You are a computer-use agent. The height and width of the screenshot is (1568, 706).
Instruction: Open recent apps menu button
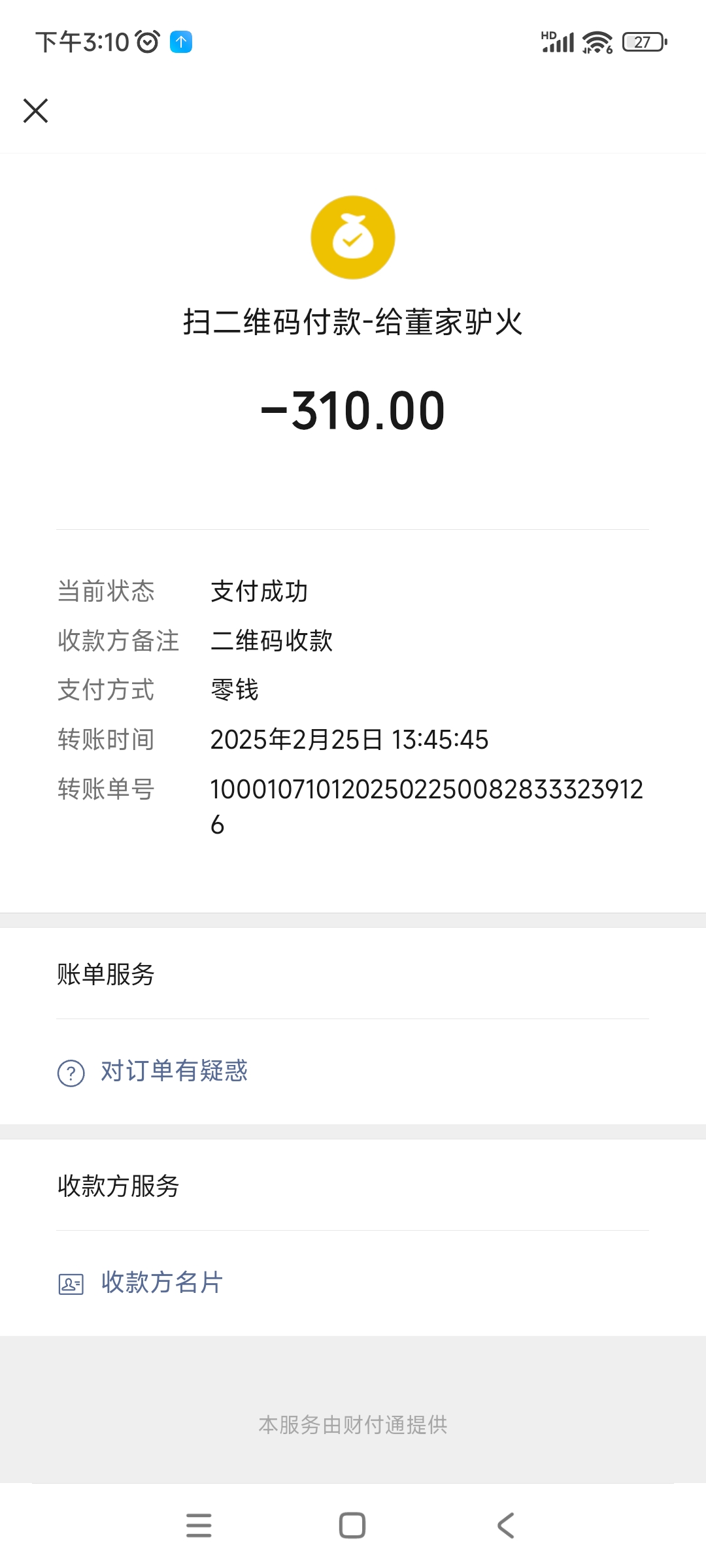tap(199, 1526)
